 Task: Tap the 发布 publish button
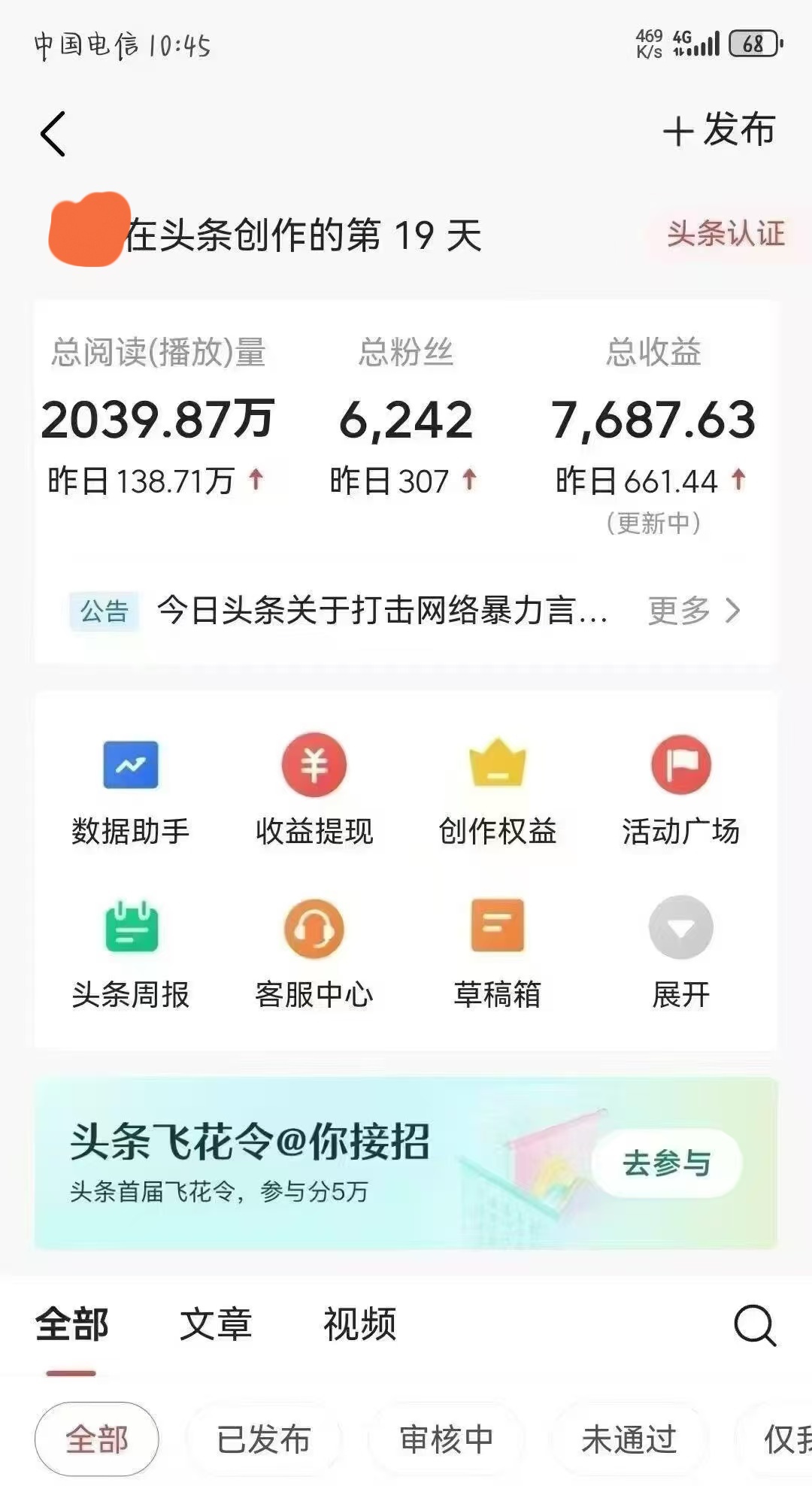(720, 130)
